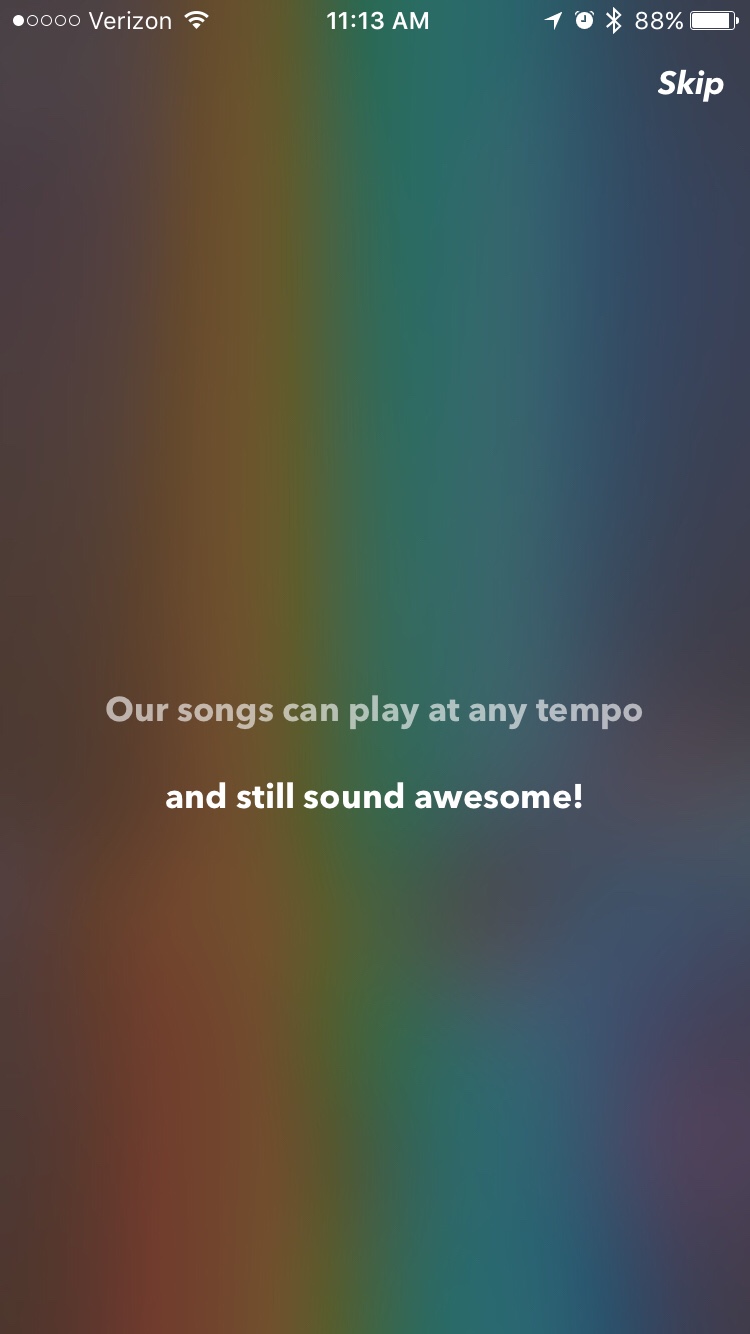Skip the onboarding intro
Screen dimensions: 750x1334
click(690, 84)
